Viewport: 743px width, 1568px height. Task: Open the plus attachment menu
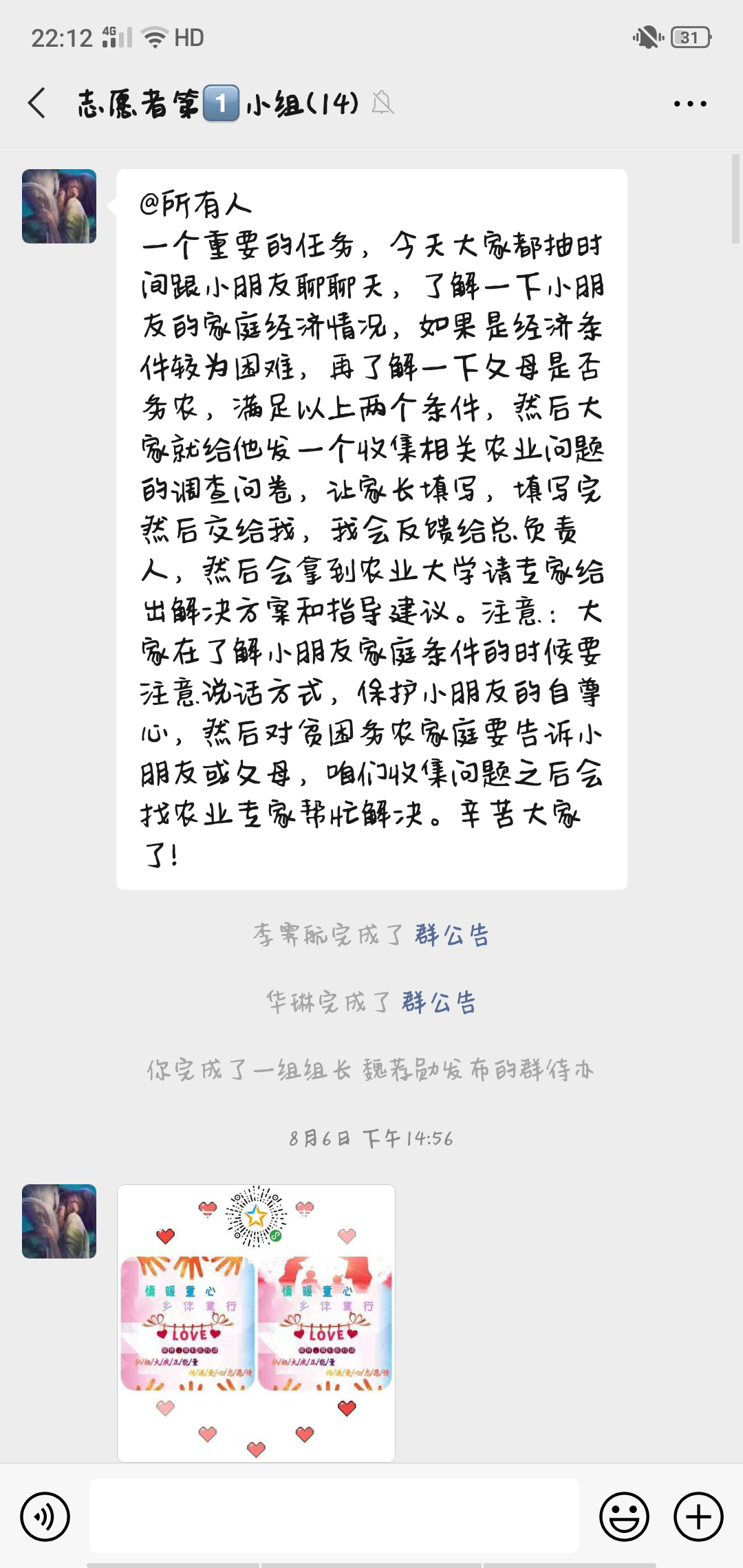tap(698, 1516)
